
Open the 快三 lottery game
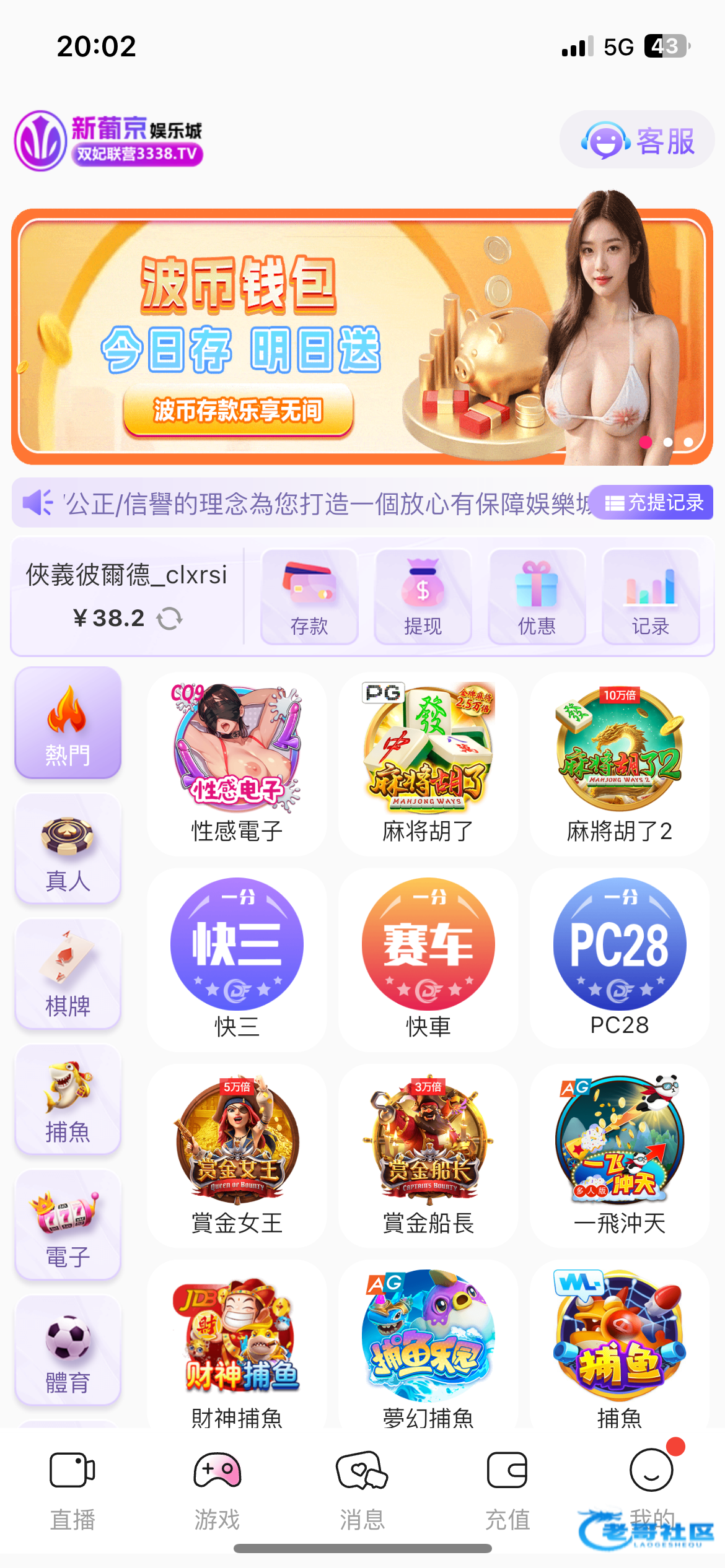pyautogui.click(x=237, y=959)
